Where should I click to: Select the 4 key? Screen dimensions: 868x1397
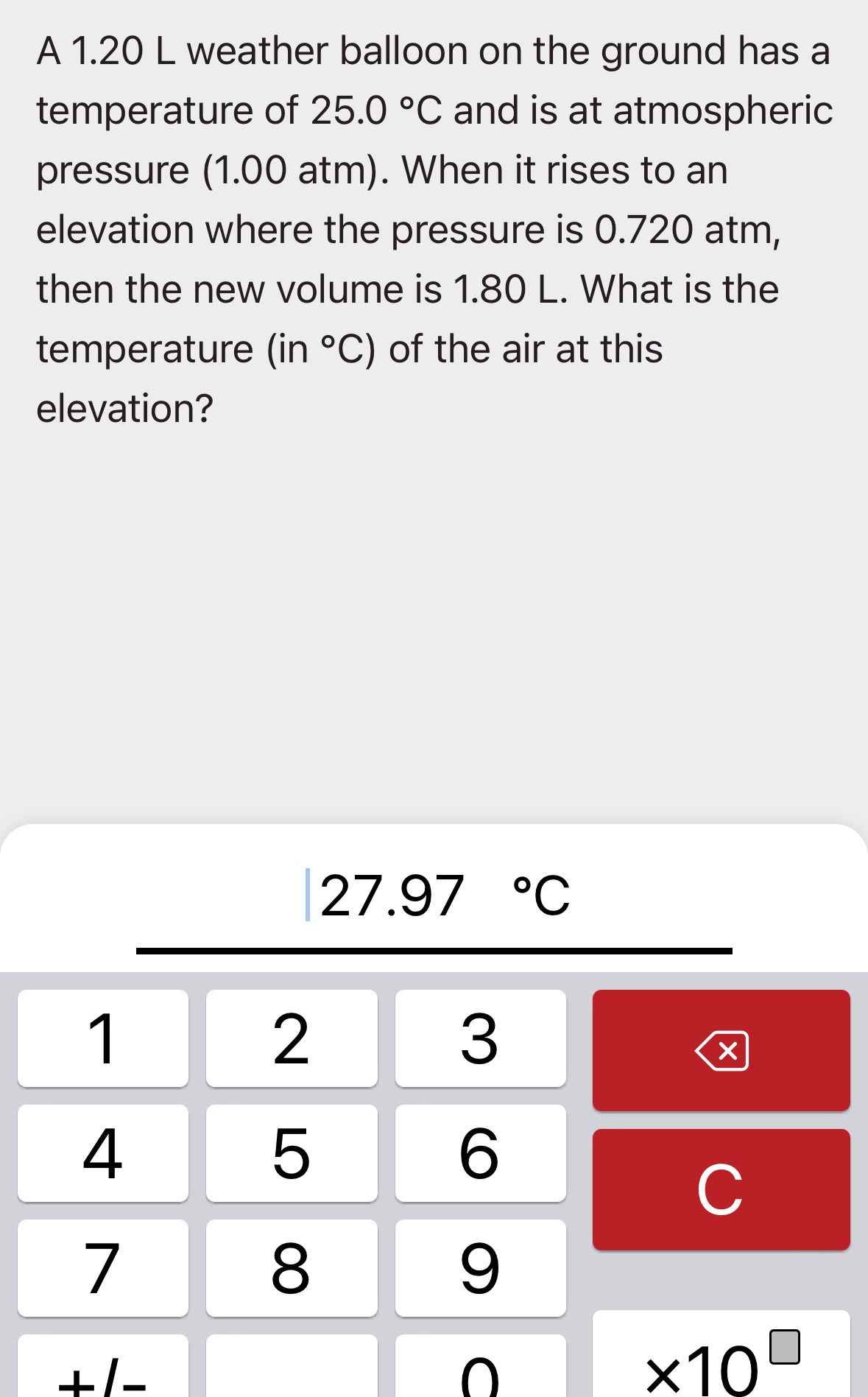[x=102, y=1153]
